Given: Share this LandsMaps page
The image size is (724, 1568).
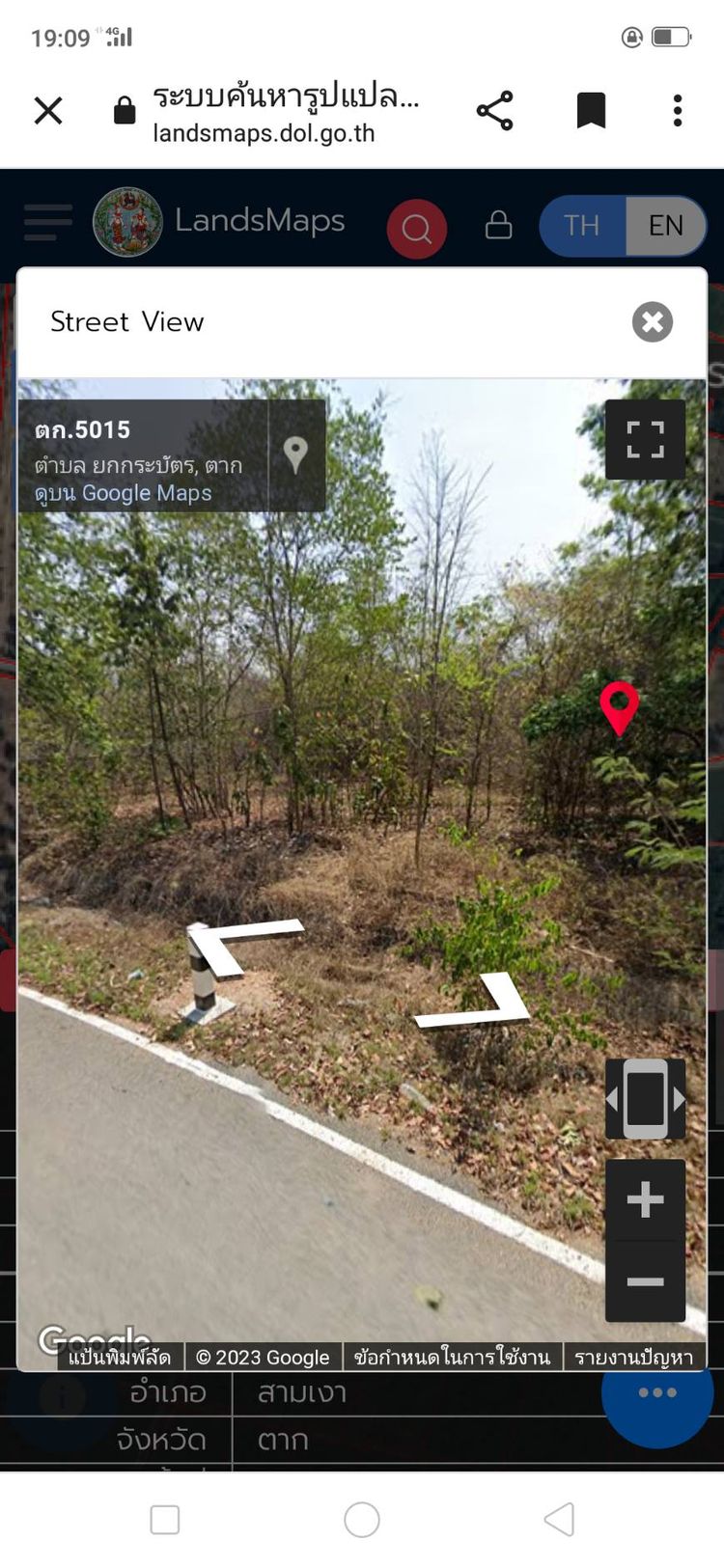Looking at the screenshot, I should click(x=494, y=111).
